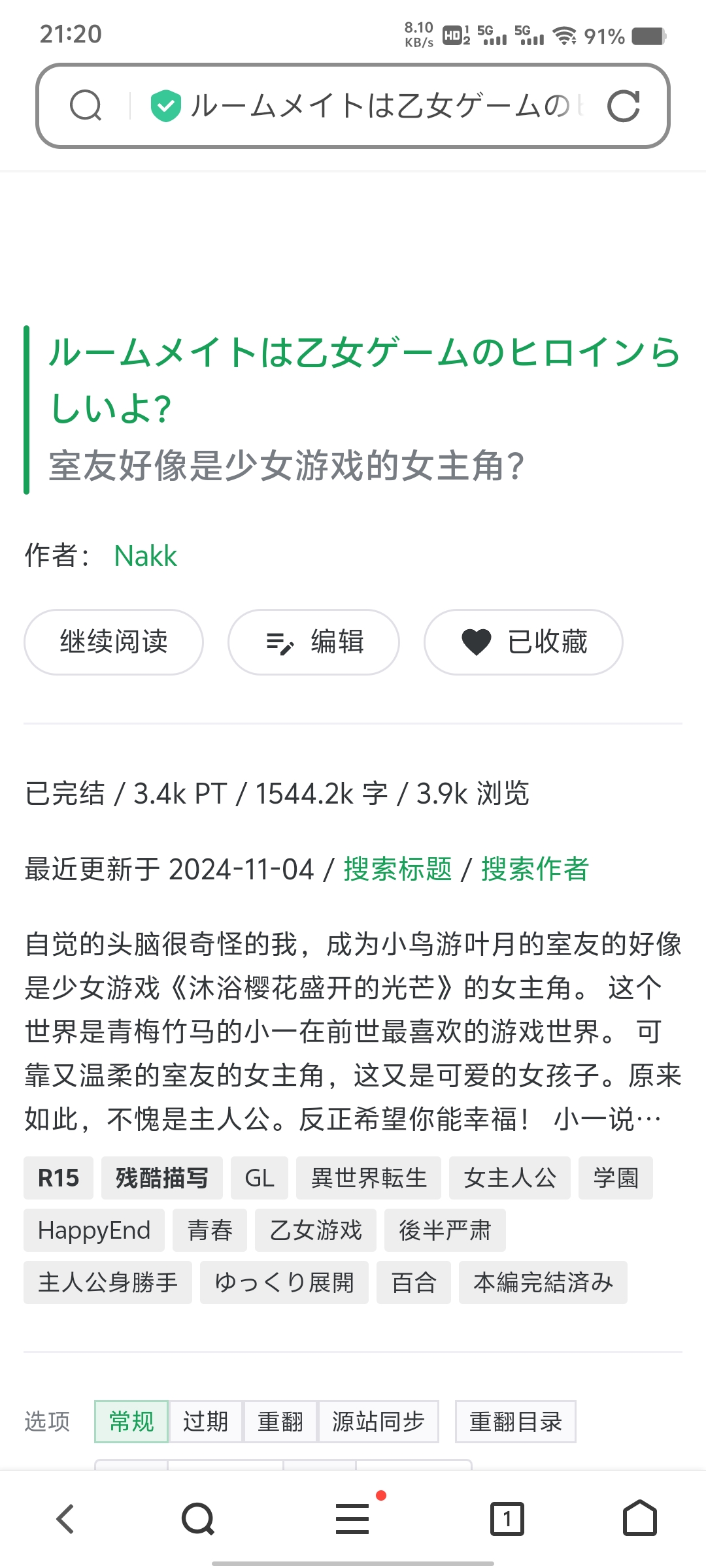The width and height of the screenshot is (706, 1568).
Task: Select the GL tag
Action: click(260, 1178)
